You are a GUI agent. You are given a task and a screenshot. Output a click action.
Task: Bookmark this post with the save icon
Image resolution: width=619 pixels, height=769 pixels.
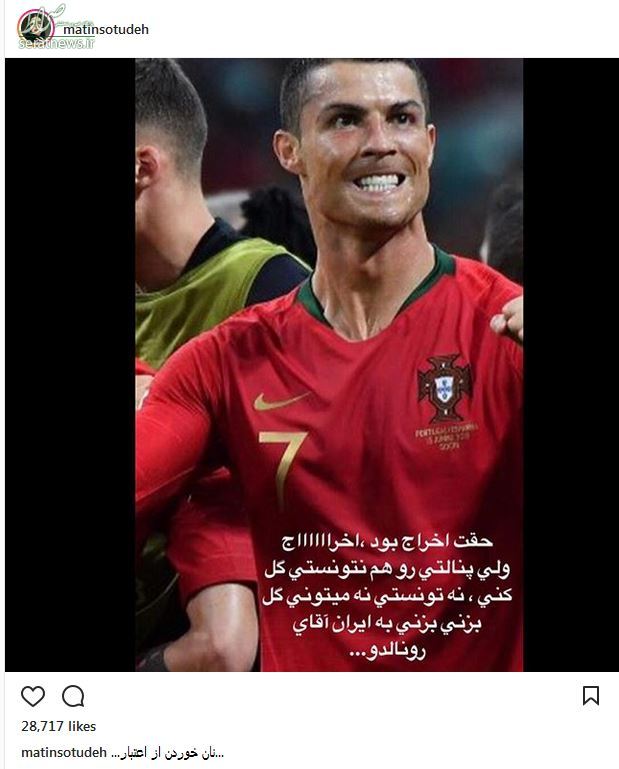pos(591,696)
